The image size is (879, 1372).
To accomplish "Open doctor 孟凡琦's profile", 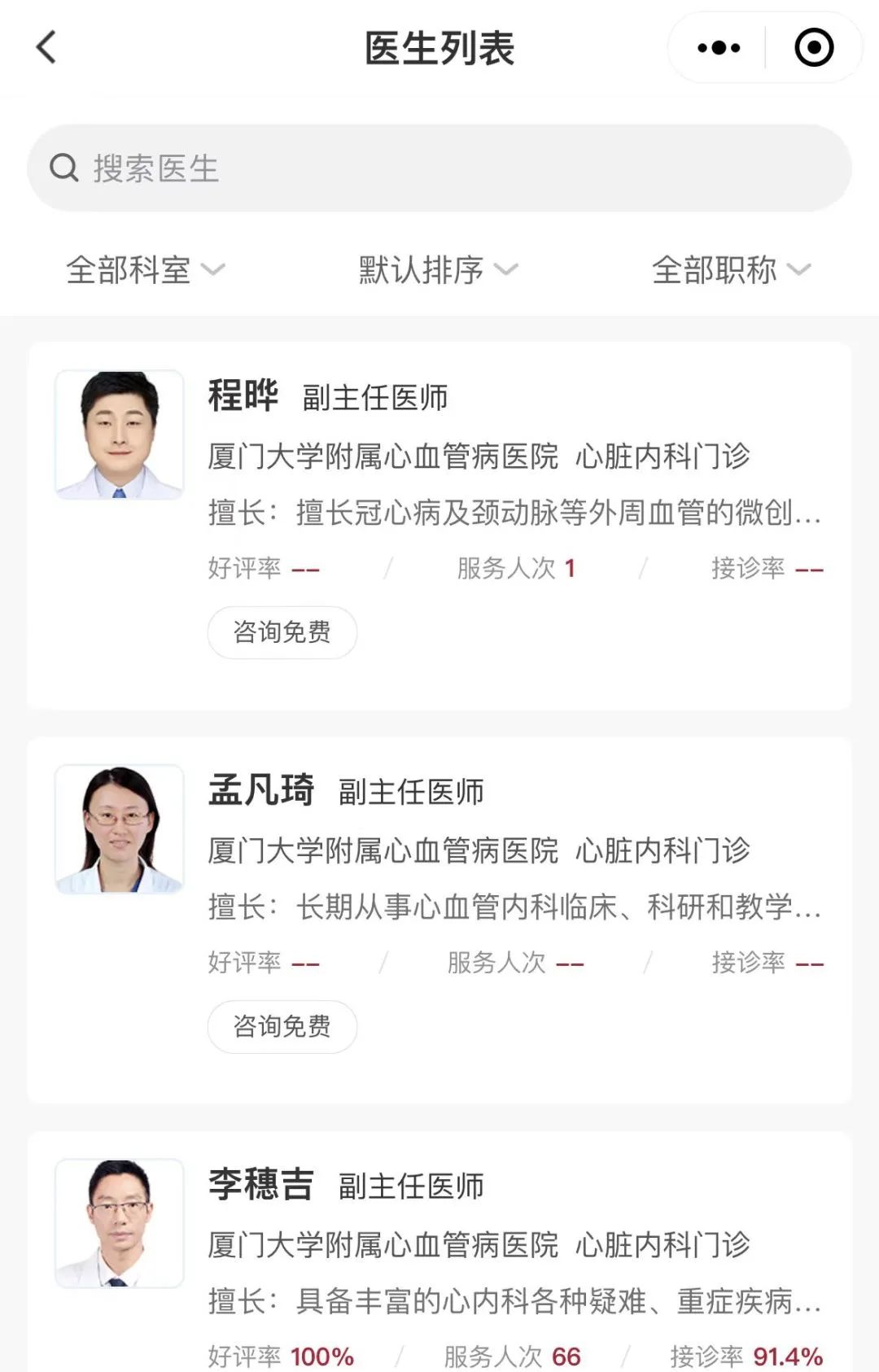I will (262, 791).
